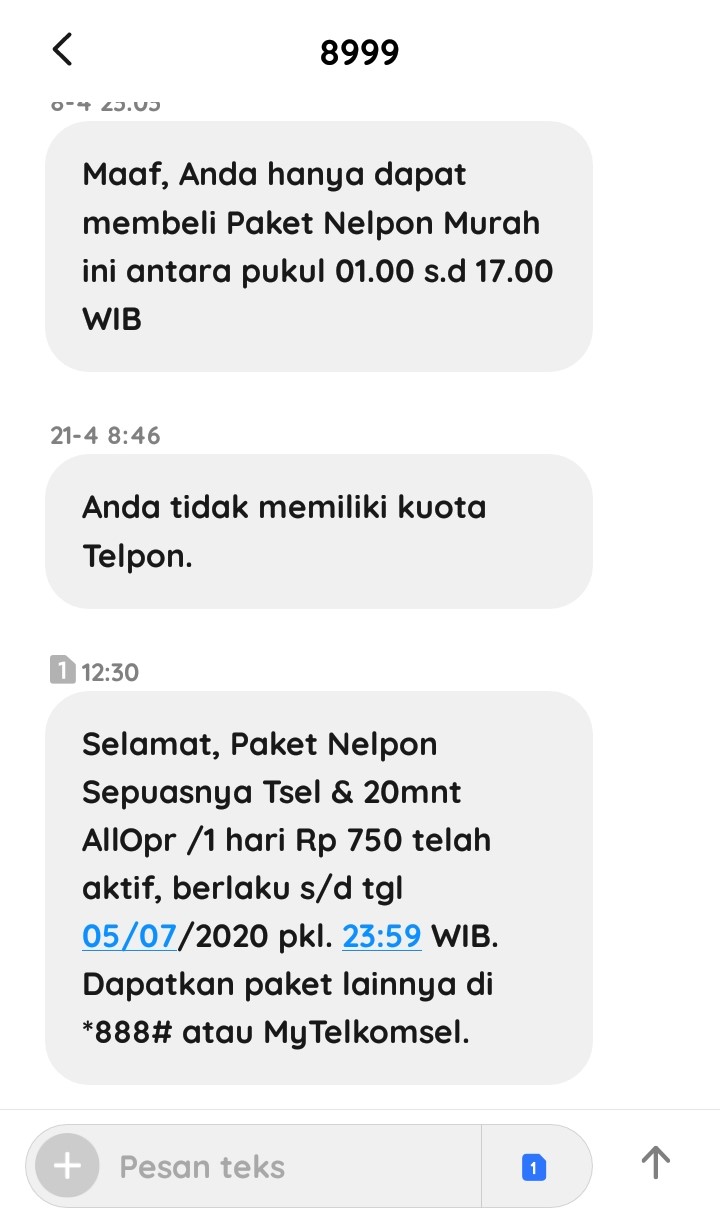The height and width of the screenshot is (1225, 720).
Task: Open the attachment plus button
Action: tap(67, 1166)
